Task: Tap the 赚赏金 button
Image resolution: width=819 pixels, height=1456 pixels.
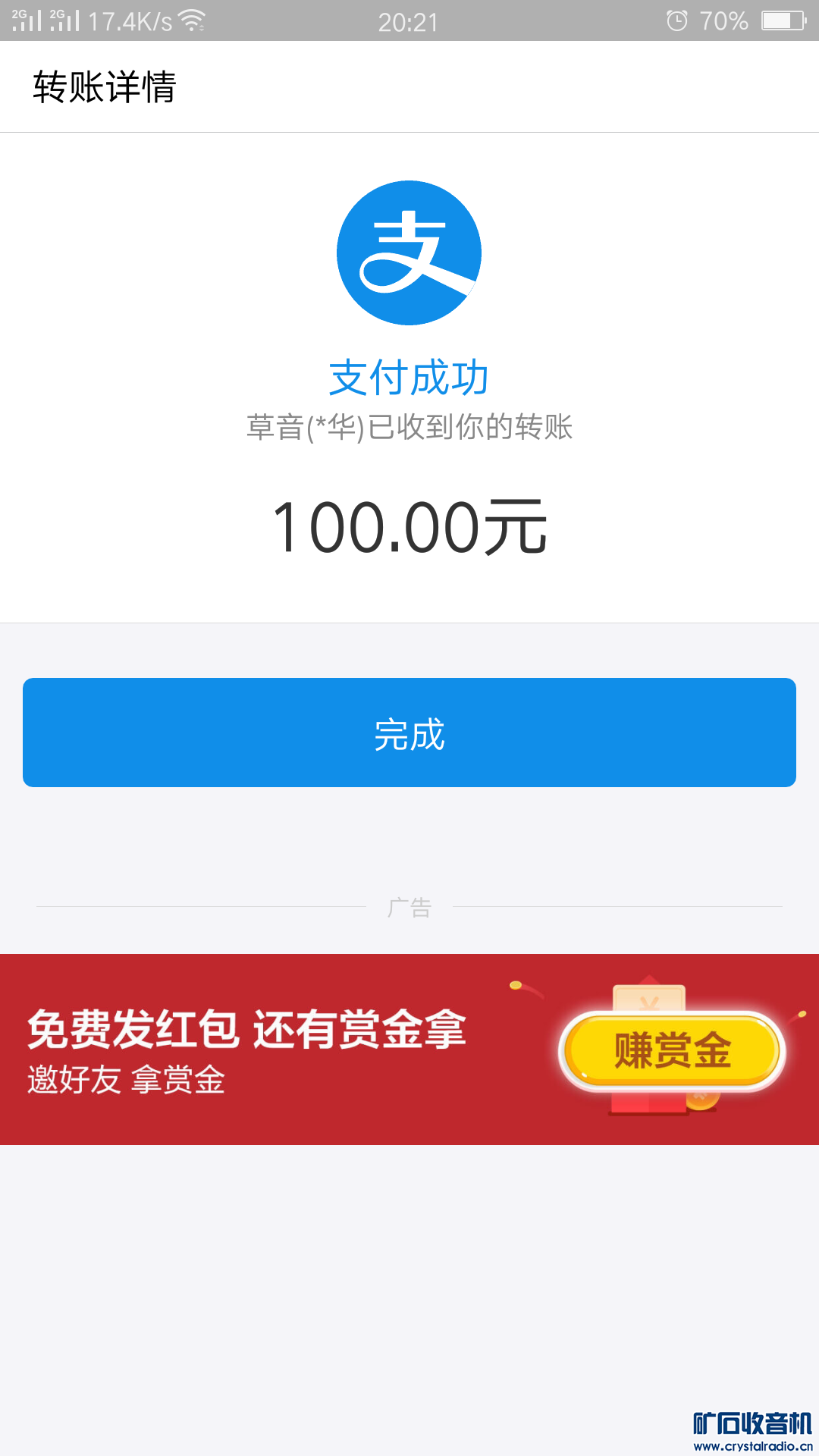Action: [x=672, y=1051]
